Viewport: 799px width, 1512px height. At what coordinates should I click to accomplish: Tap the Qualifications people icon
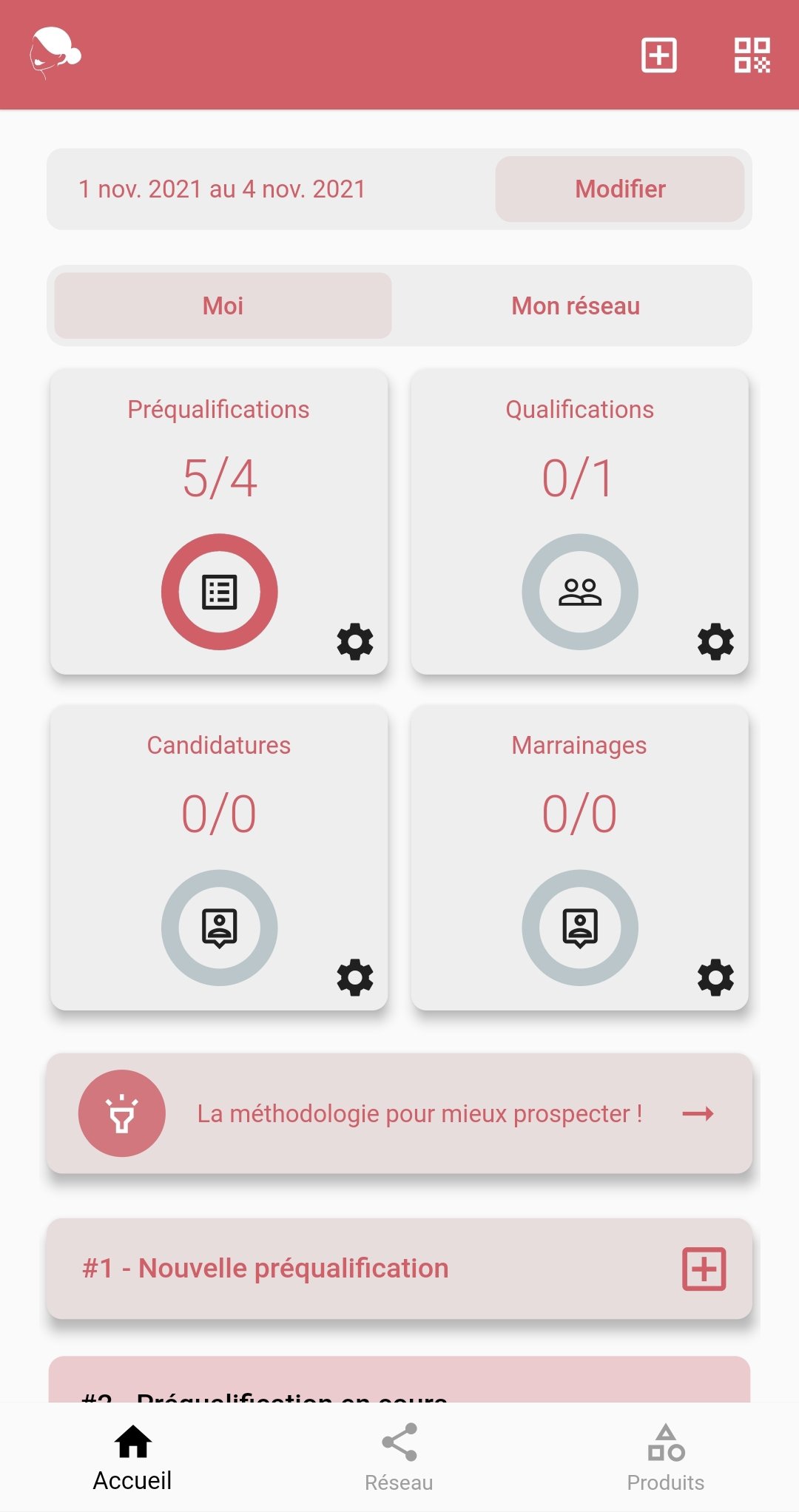(x=581, y=591)
